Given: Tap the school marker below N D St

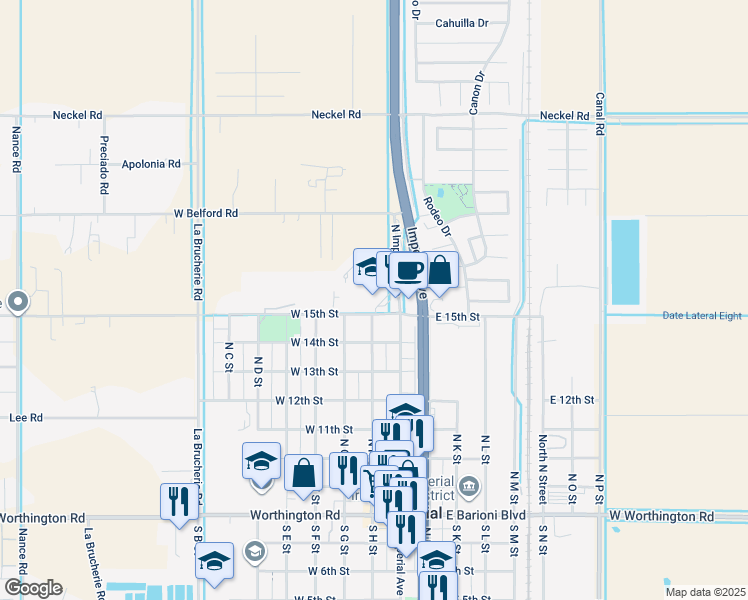Looking at the screenshot, I should tap(261, 461).
